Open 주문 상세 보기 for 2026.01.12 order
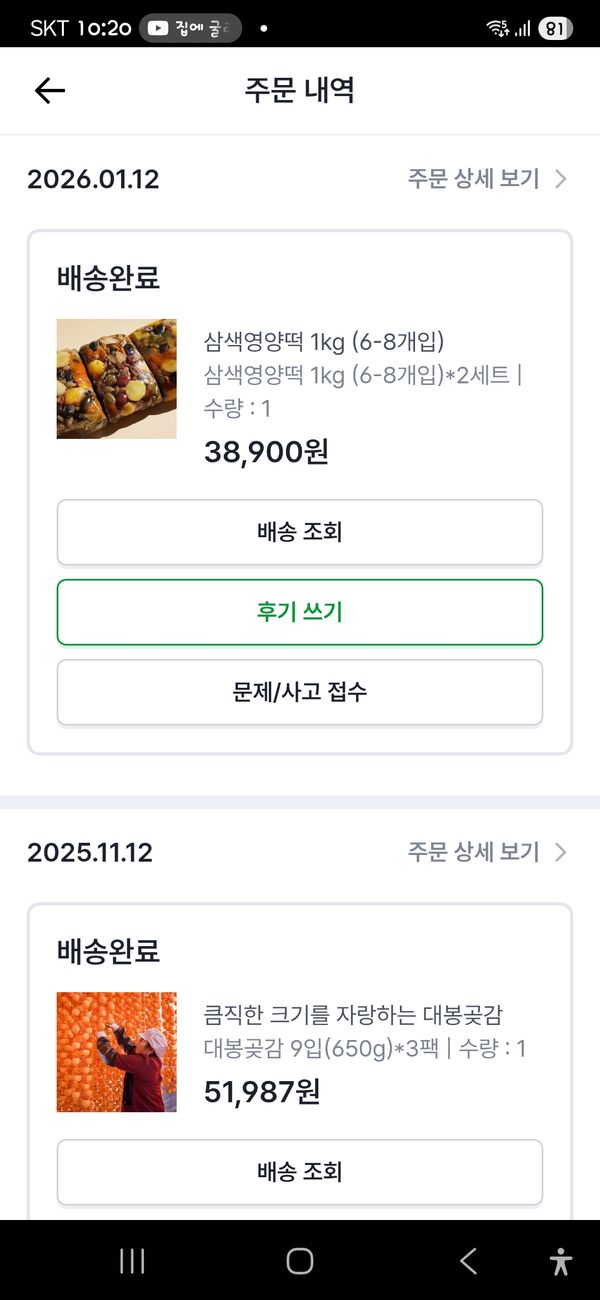 (x=487, y=179)
